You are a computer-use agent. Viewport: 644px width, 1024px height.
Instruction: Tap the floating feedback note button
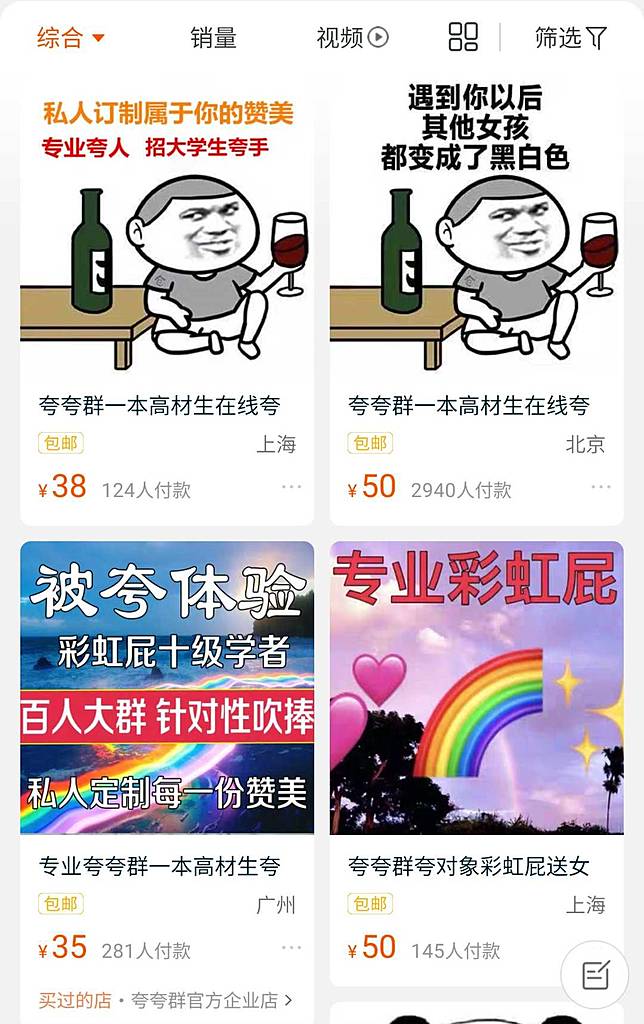(x=595, y=974)
